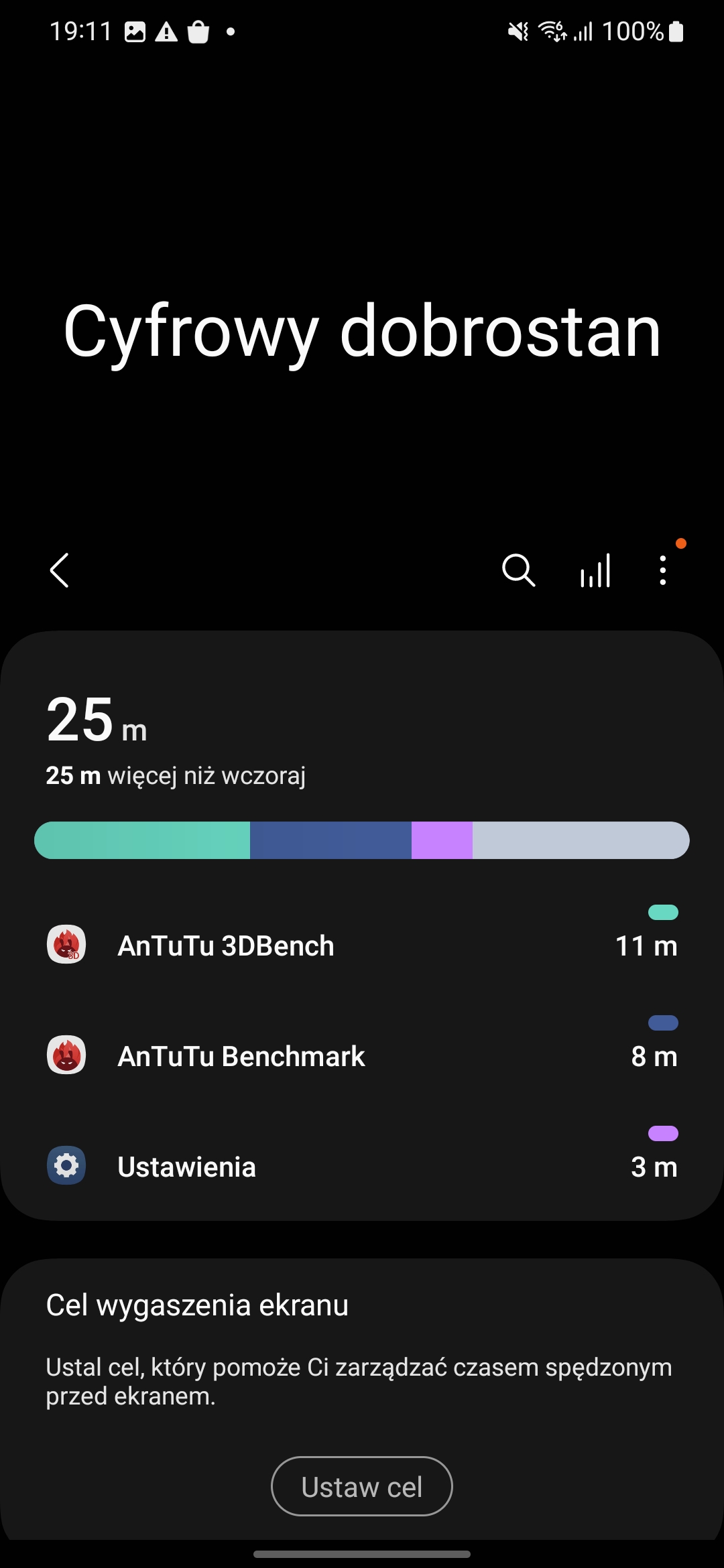
Task: Go back using the arrow icon
Action: (x=60, y=571)
